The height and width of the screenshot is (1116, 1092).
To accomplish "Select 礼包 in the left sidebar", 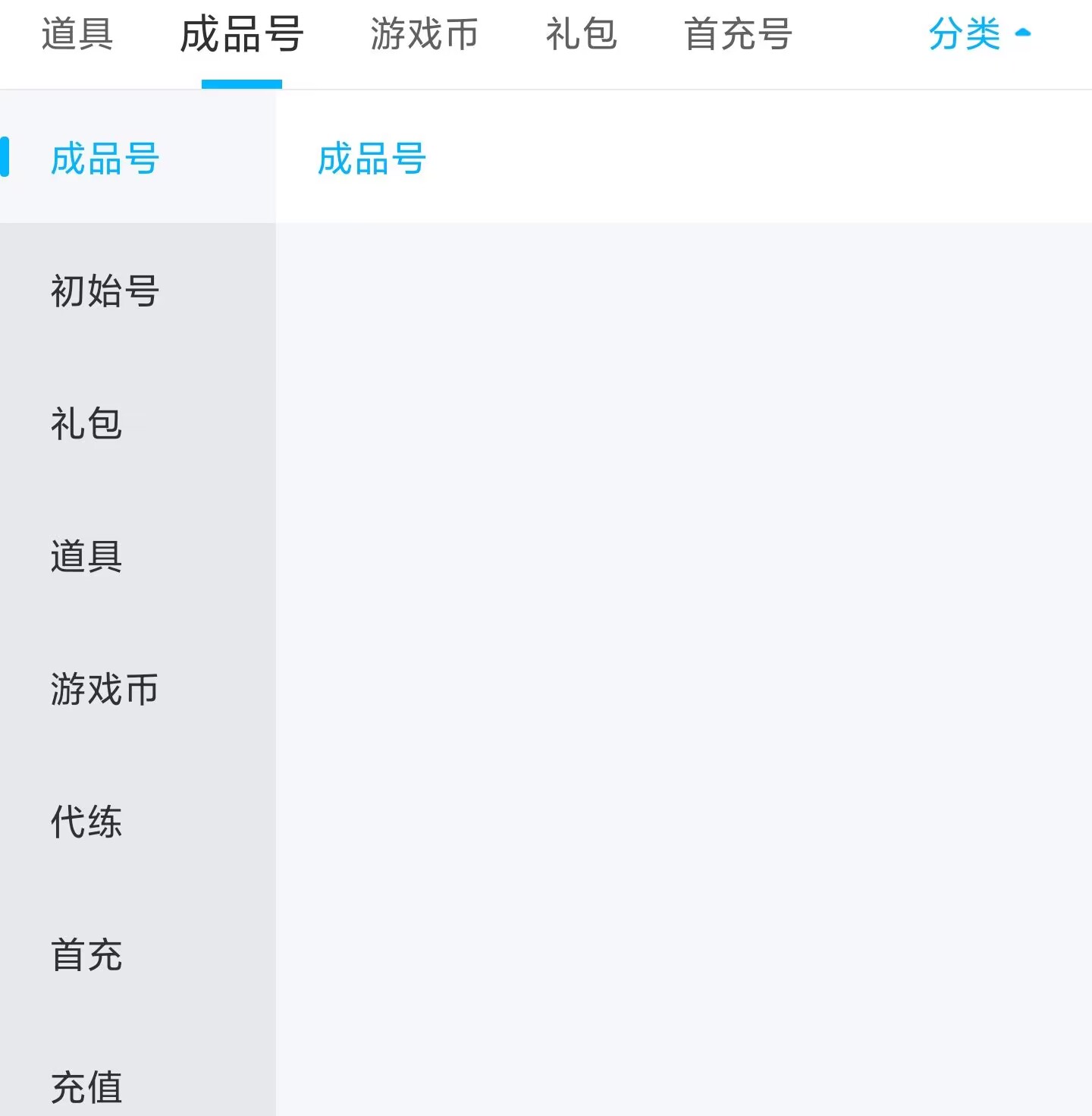I will coord(138,423).
